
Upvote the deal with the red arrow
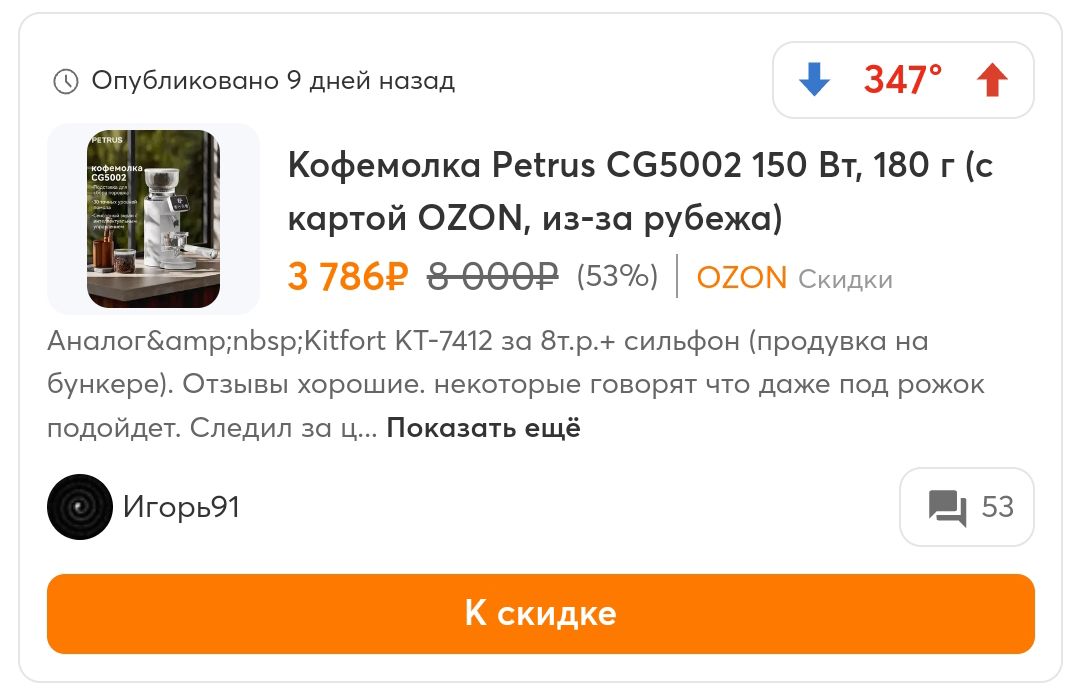[992, 80]
